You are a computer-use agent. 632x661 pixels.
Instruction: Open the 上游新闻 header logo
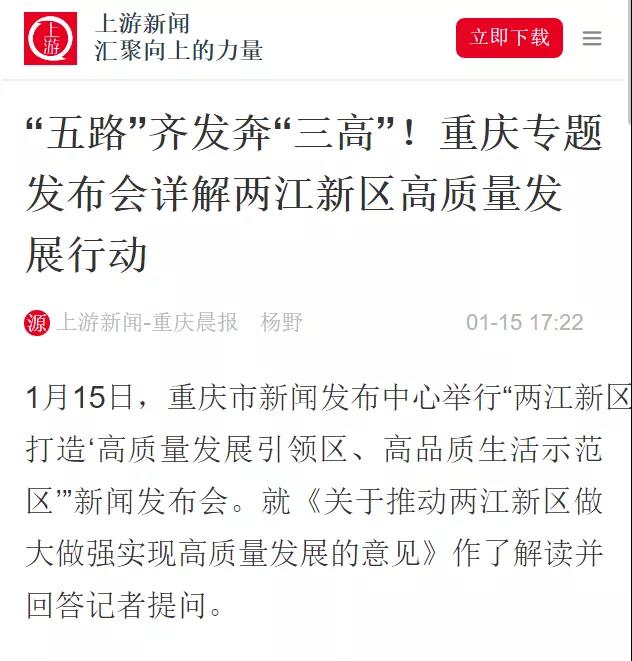point(51,38)
